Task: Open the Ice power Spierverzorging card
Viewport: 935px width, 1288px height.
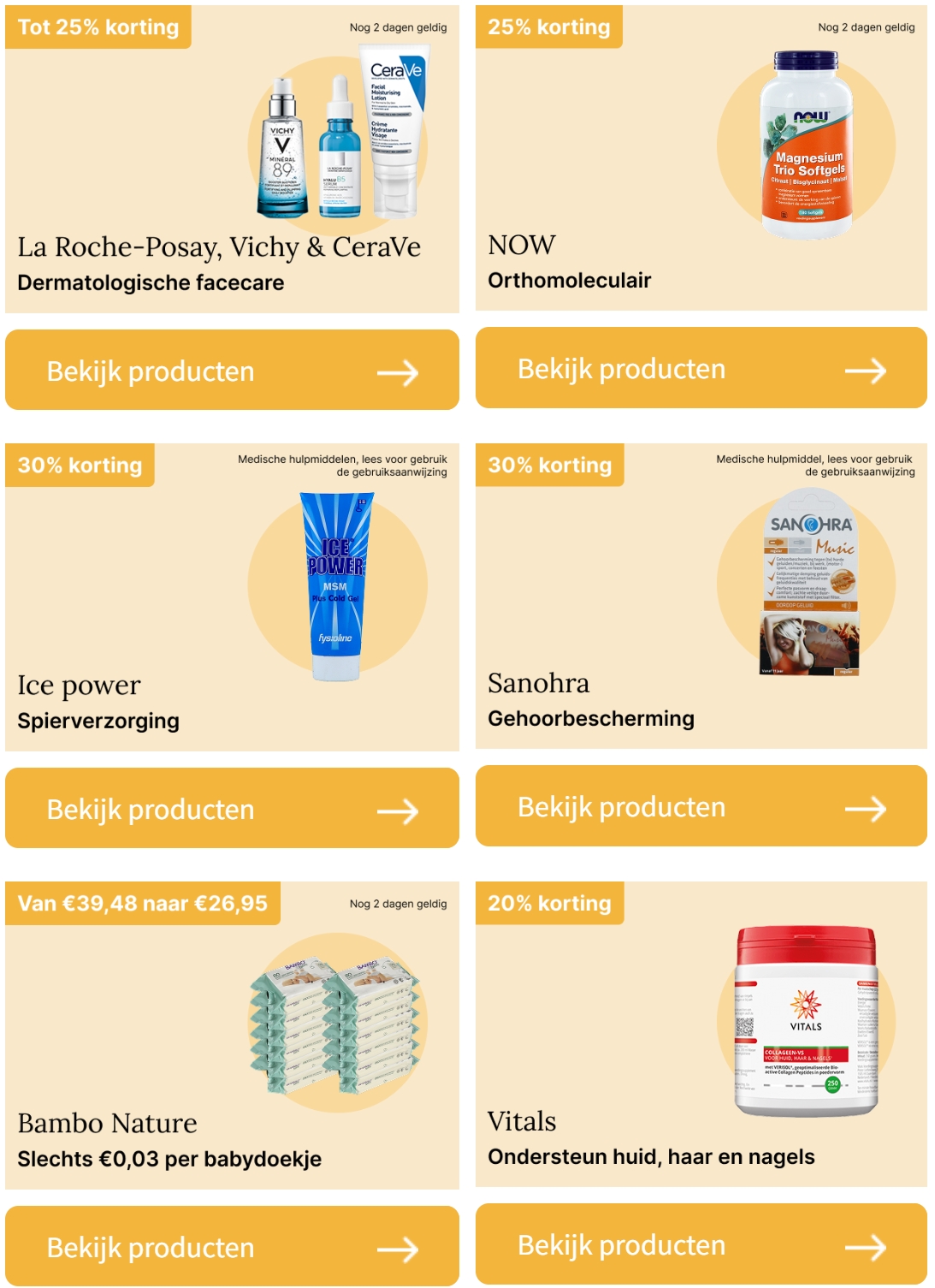Action: coord(232,597)
